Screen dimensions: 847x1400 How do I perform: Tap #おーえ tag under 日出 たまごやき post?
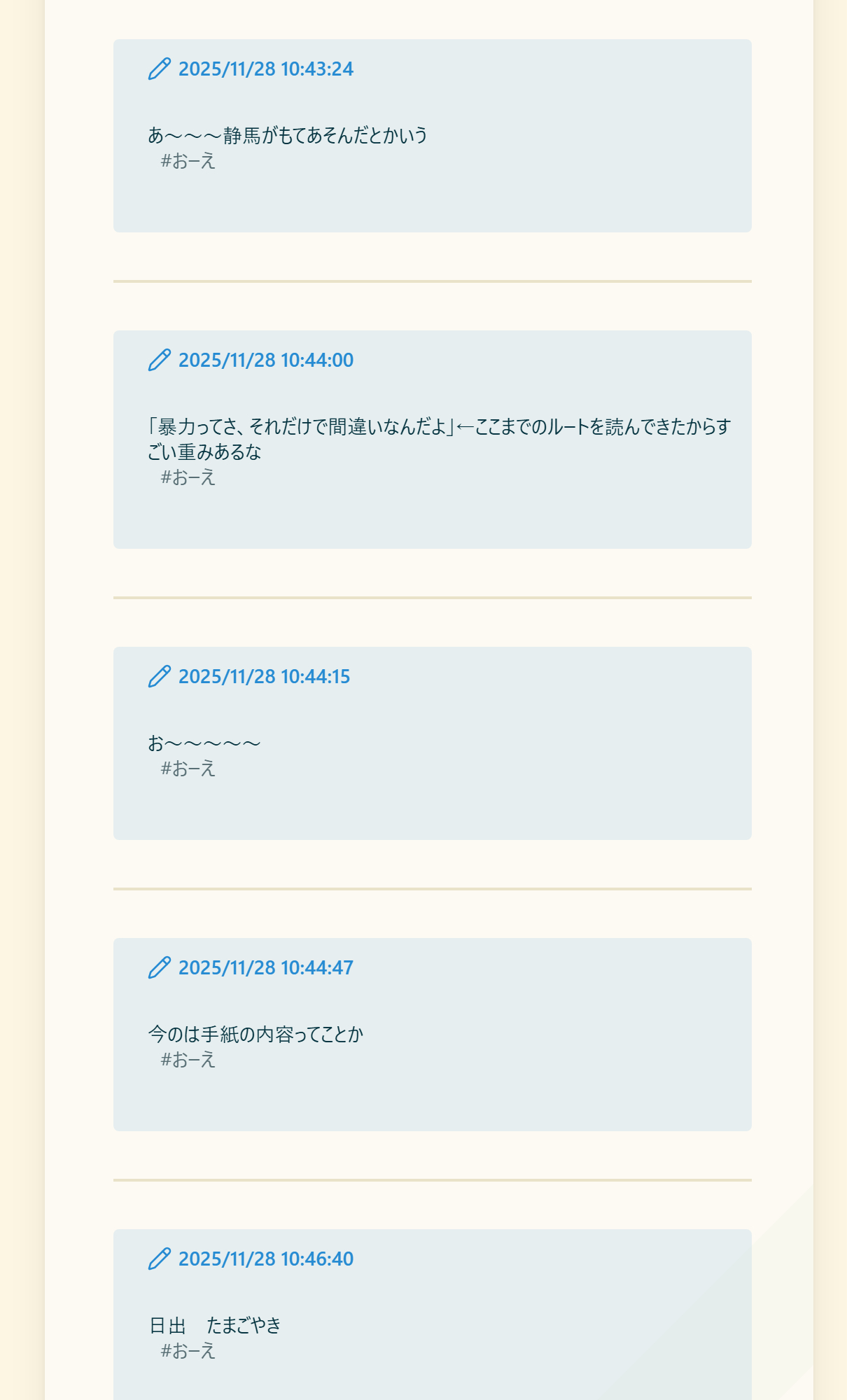point(188,1352)
